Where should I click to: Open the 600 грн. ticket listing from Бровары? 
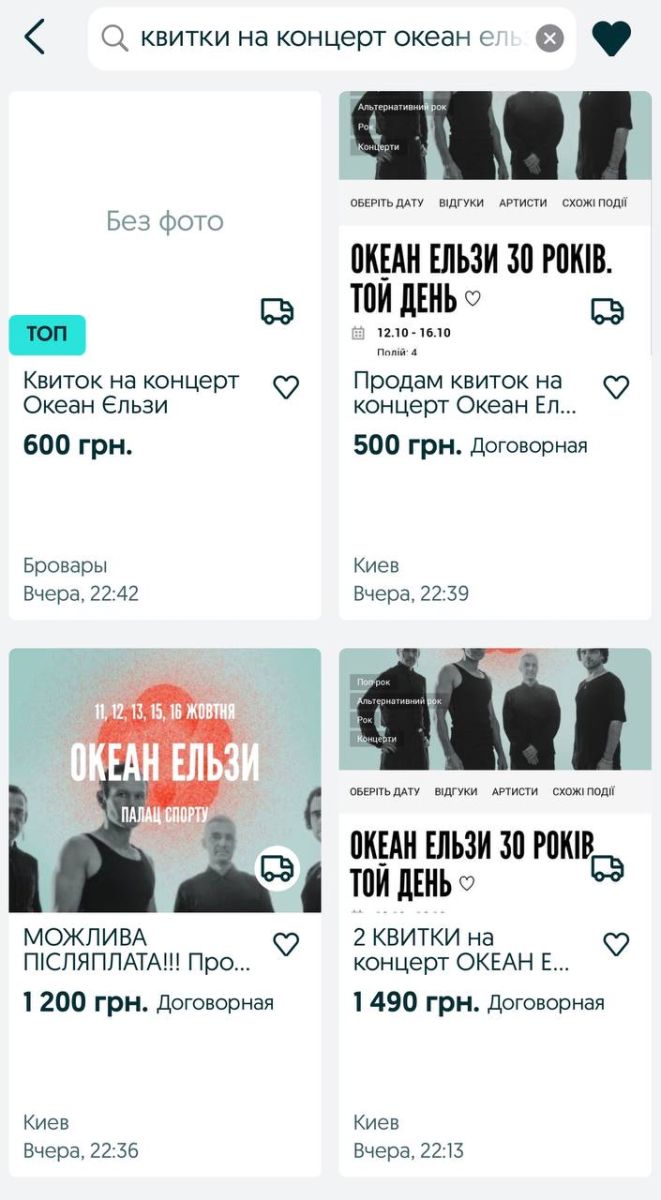(x=130, y=394)
